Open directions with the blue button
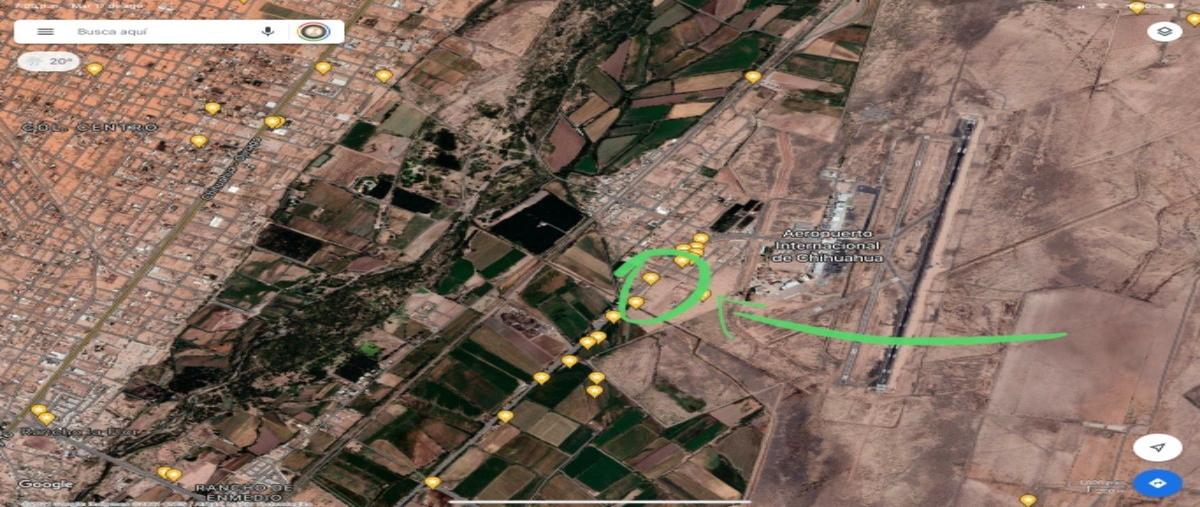 1158,483
